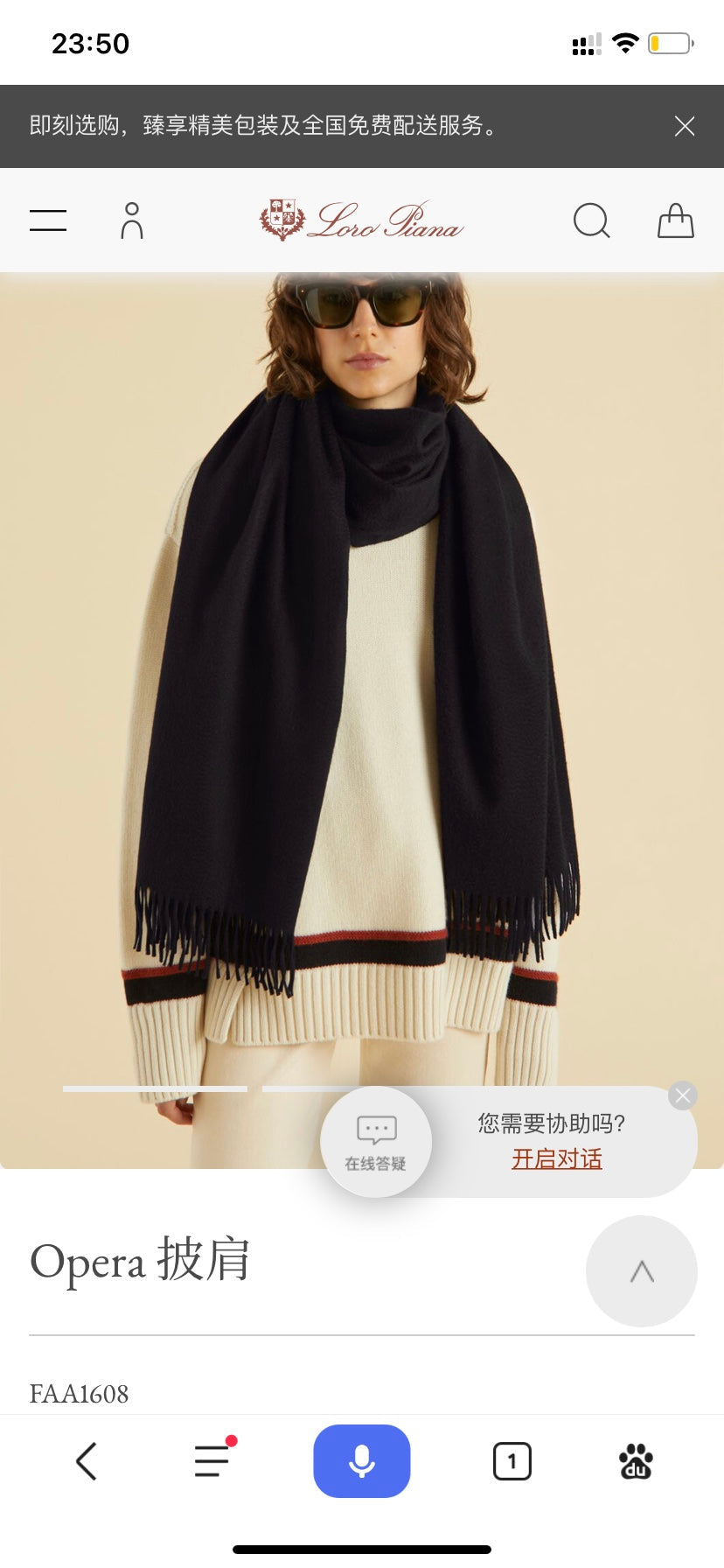Tap the 开启对话 link

coord(557,1159)
